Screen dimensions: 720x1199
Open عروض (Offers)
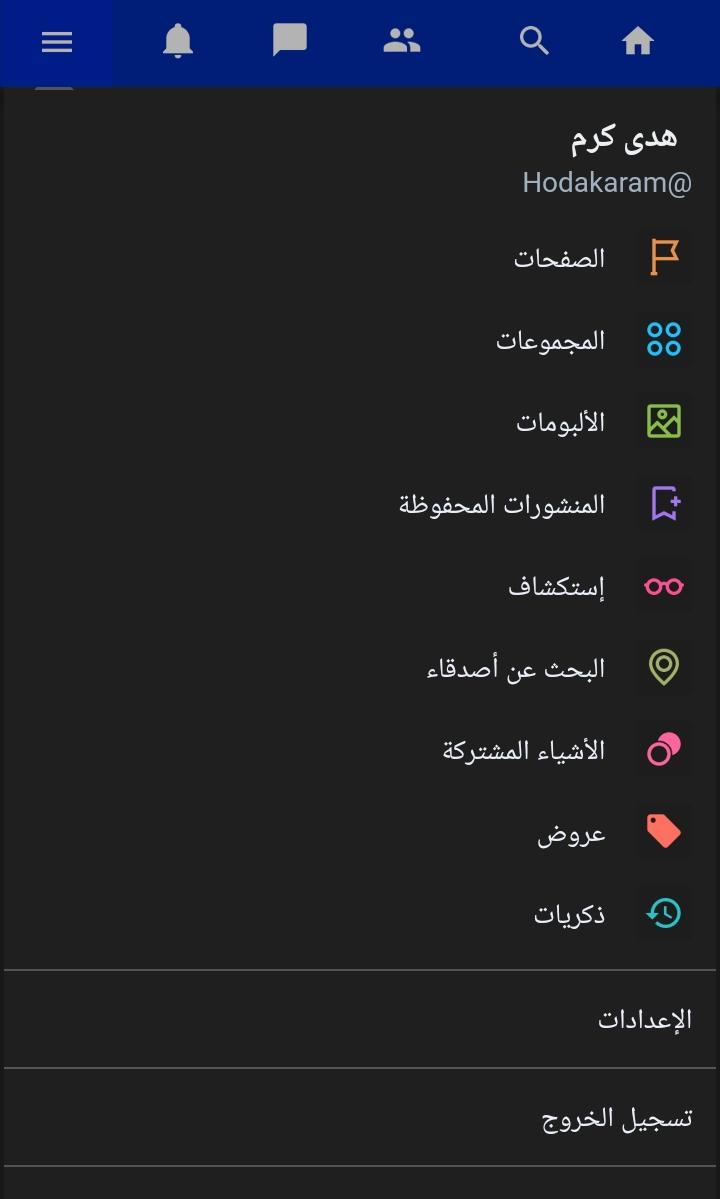pyautogui.click(x=572, y=832)
